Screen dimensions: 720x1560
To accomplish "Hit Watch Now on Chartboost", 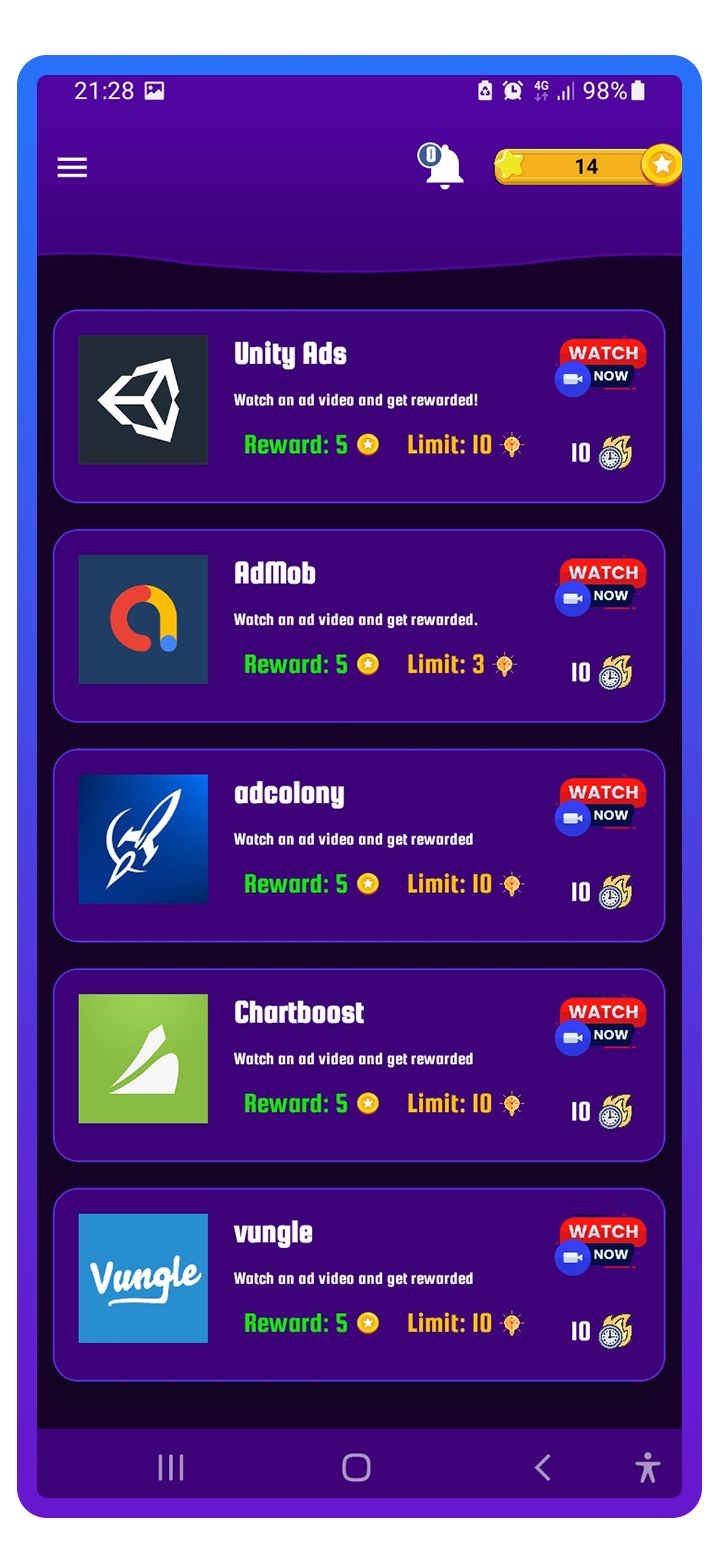I will click(600, 1025).
